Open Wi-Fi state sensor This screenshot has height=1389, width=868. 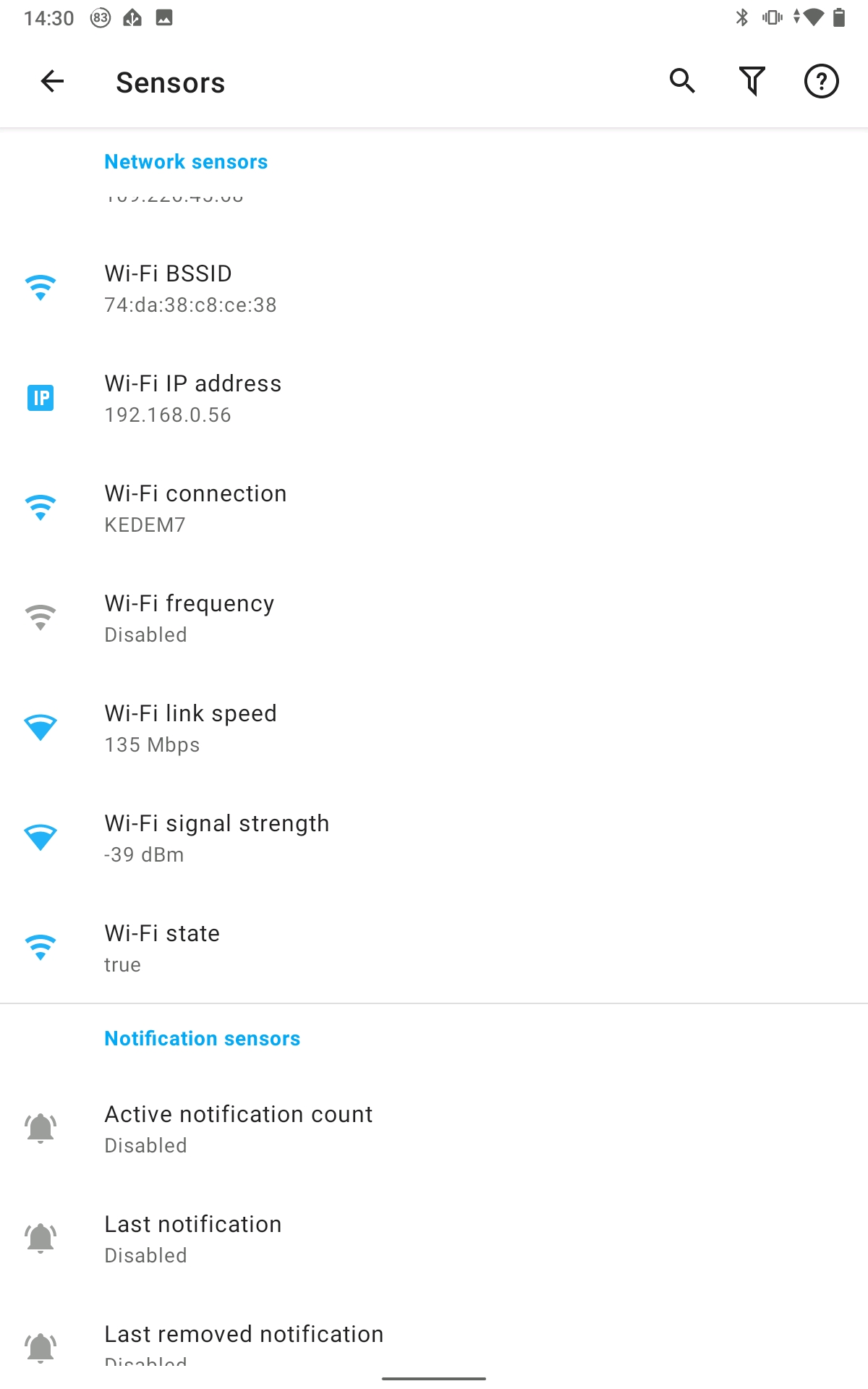click(434, 948)
